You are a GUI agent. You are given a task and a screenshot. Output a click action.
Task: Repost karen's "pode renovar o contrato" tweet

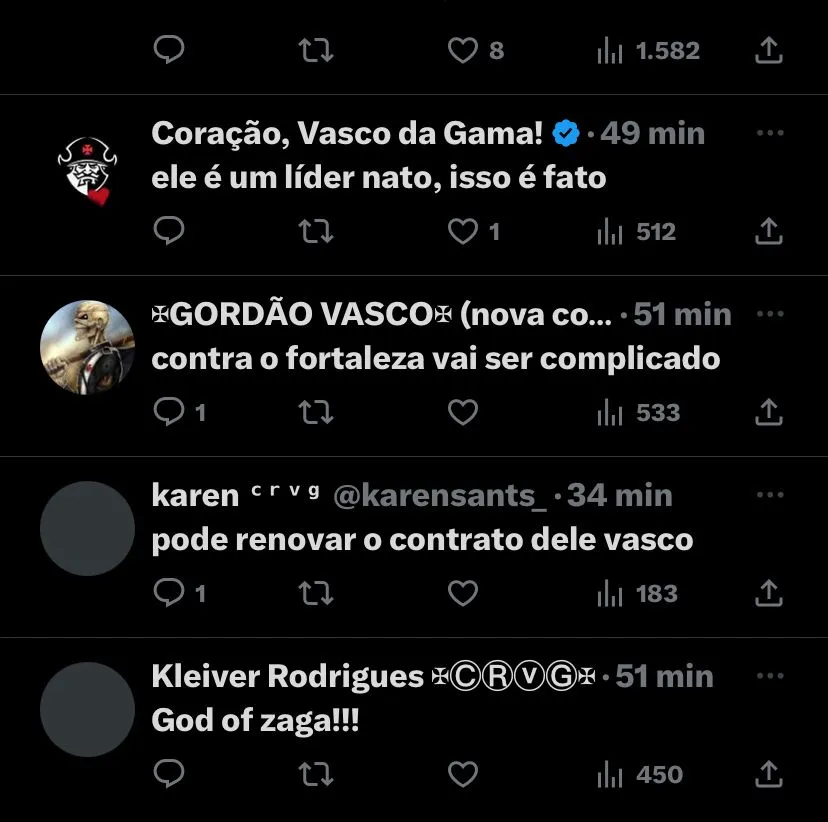pos(316,594)
